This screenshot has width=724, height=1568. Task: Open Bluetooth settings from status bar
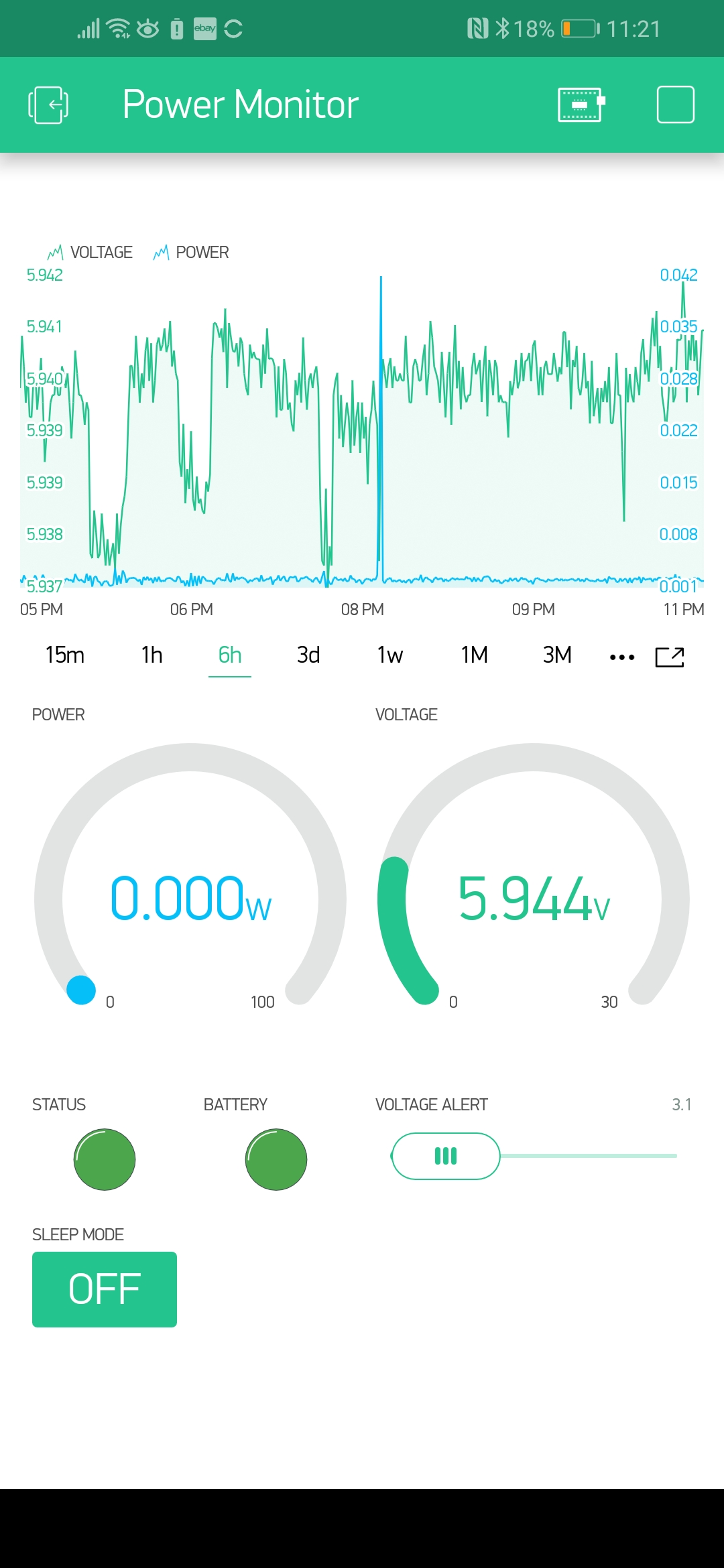pyautogui.click(x=501, y=28)
